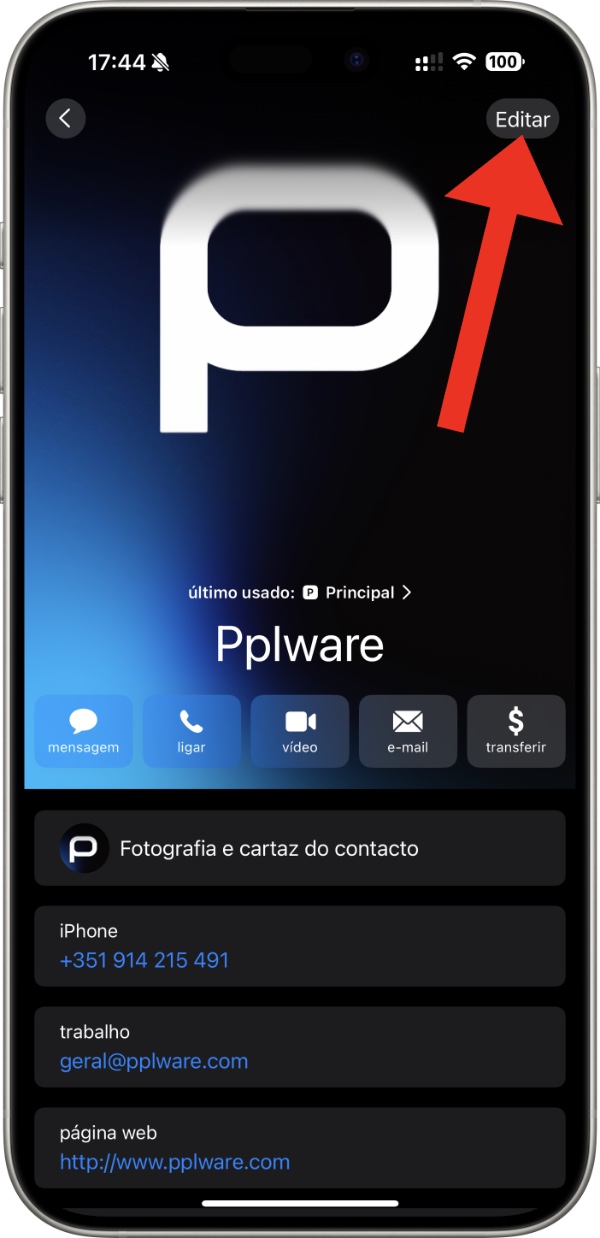Viewport: 600px width, 1238px height.
Task: Open the último usado Principal line selector
Action: 300,592
